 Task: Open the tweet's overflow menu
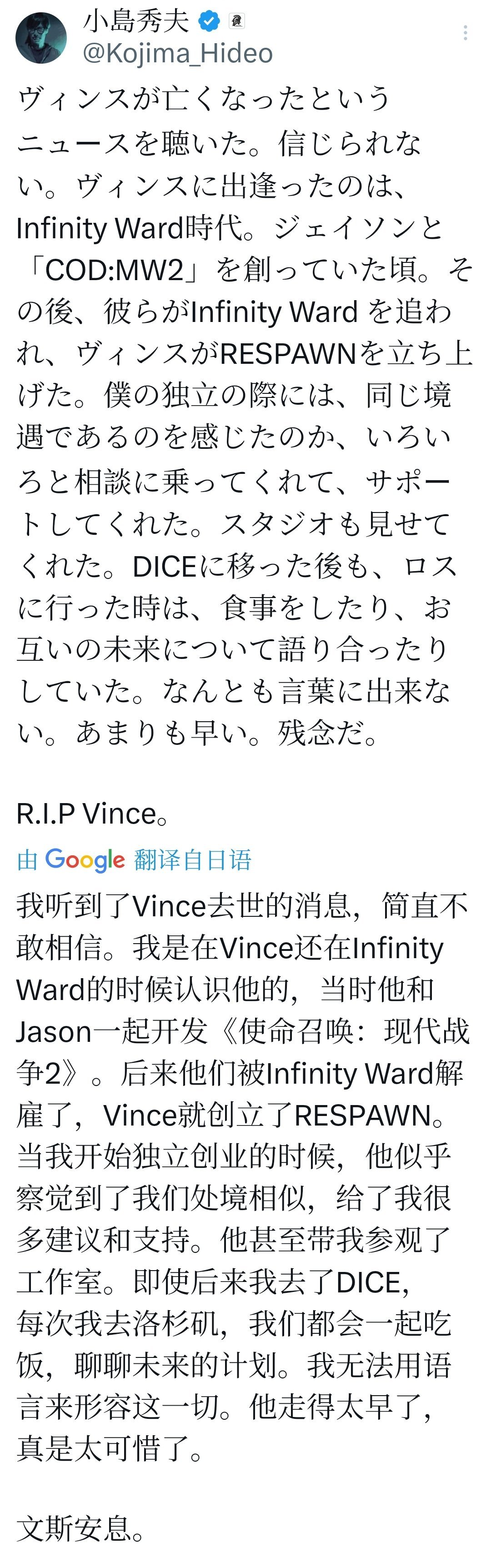tap(466, 33)
